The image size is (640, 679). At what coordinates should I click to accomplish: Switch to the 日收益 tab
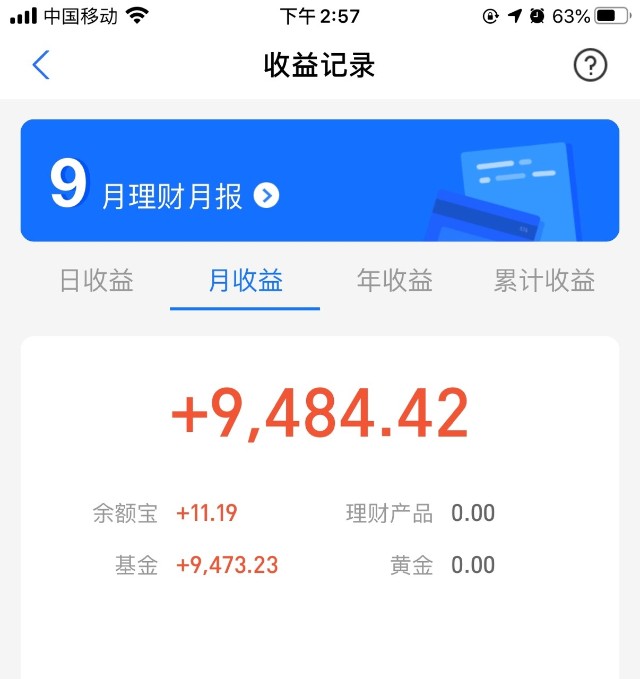(x=96, y=280)
